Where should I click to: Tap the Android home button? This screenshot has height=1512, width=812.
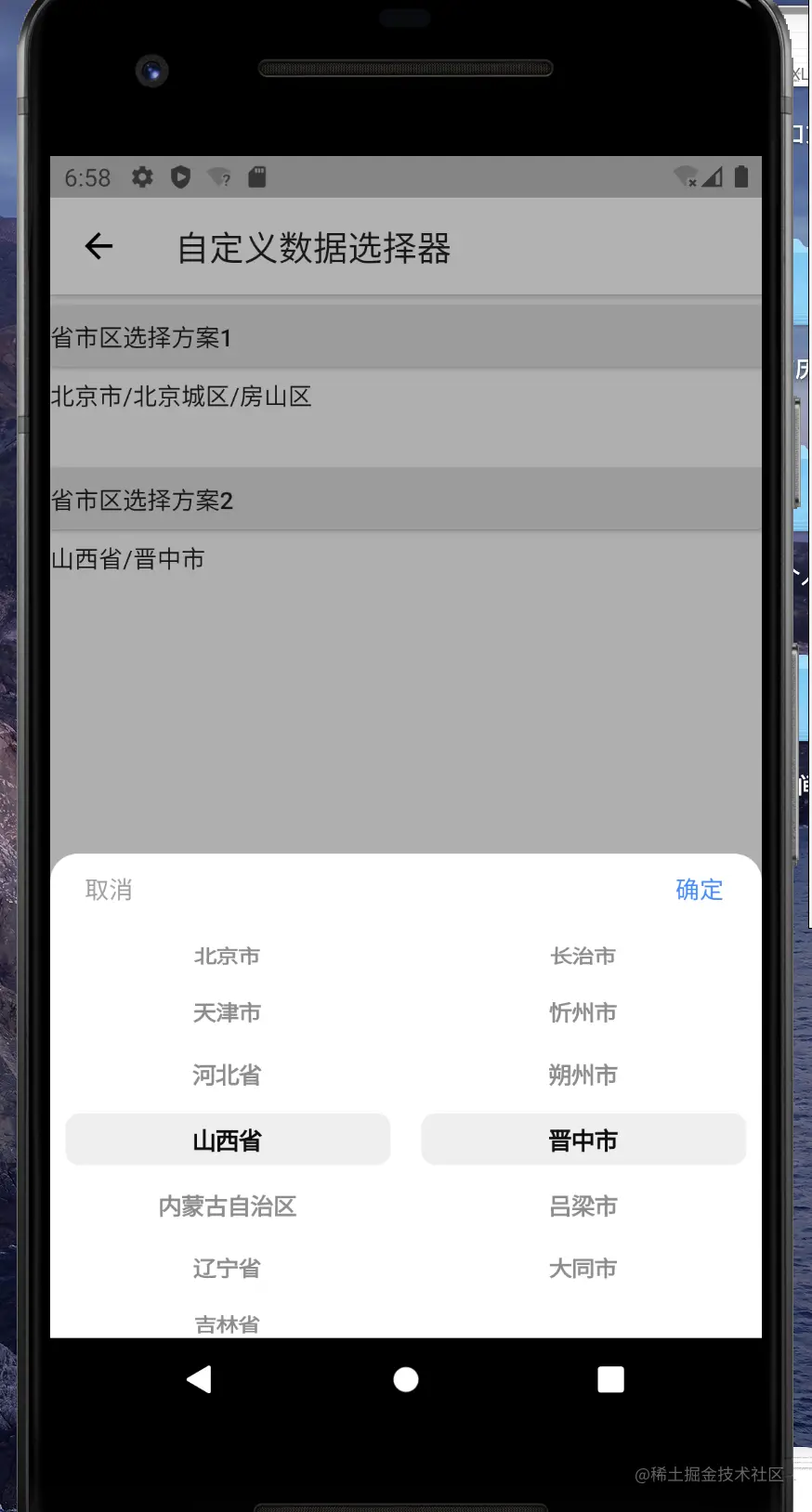(406, 1379)
